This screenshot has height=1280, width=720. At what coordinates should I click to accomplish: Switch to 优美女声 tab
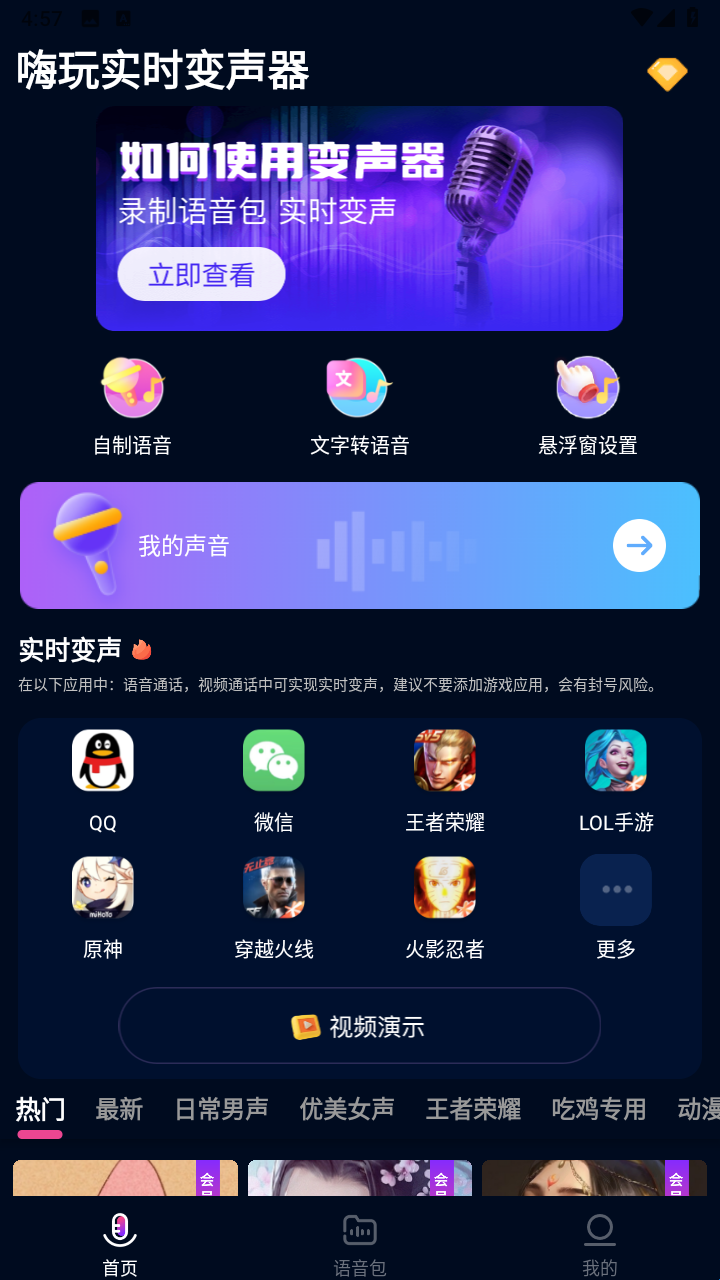tap(347, 1109)
